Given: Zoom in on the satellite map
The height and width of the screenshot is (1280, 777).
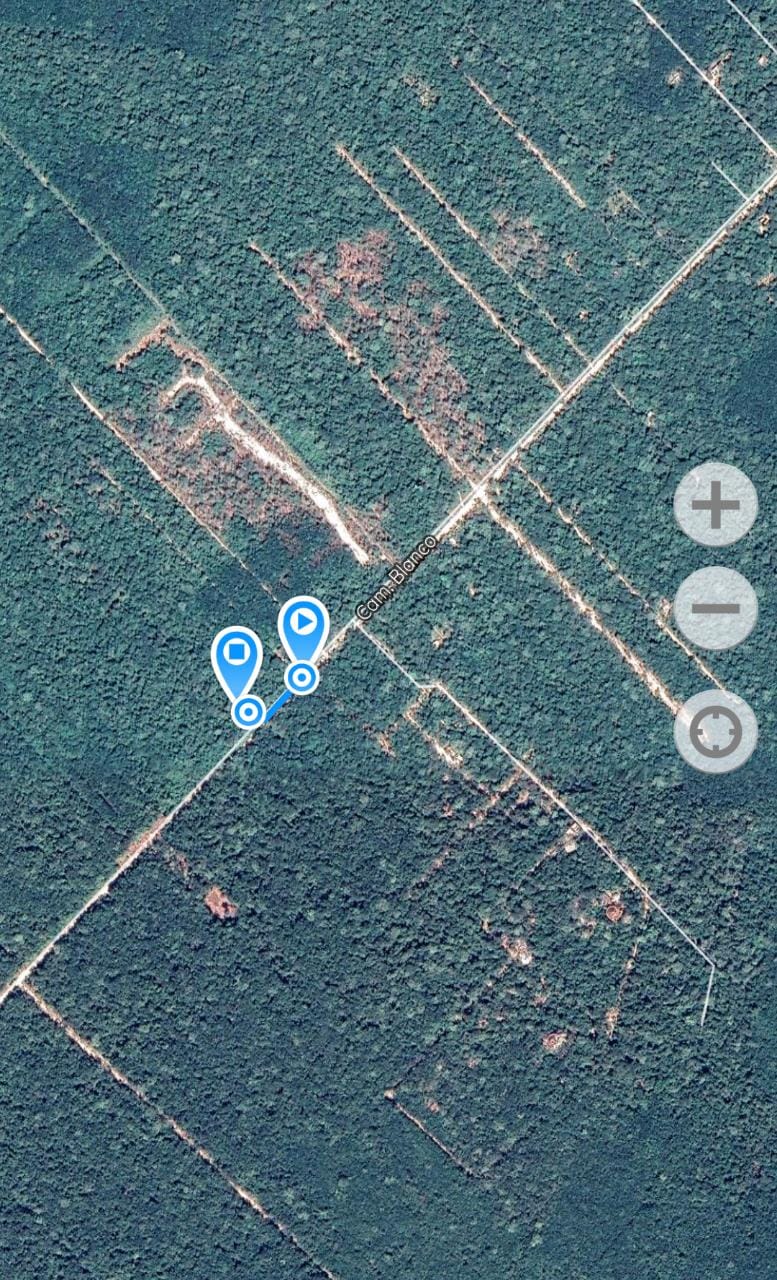Looking at the screenshot, I should [x=715, y=505].
